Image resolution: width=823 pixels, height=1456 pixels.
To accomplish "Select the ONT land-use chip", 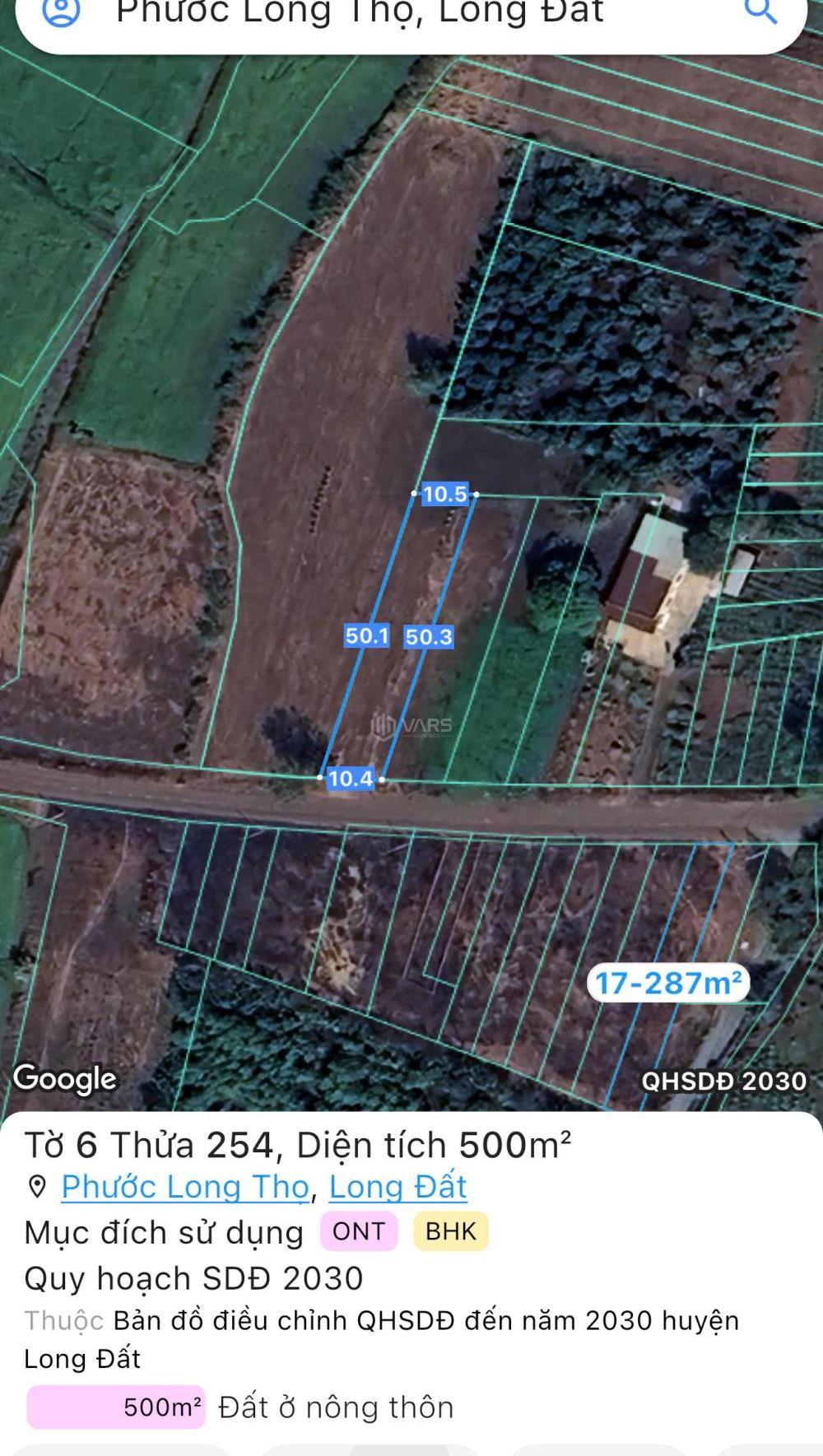I will click(x=359, y=1231).
